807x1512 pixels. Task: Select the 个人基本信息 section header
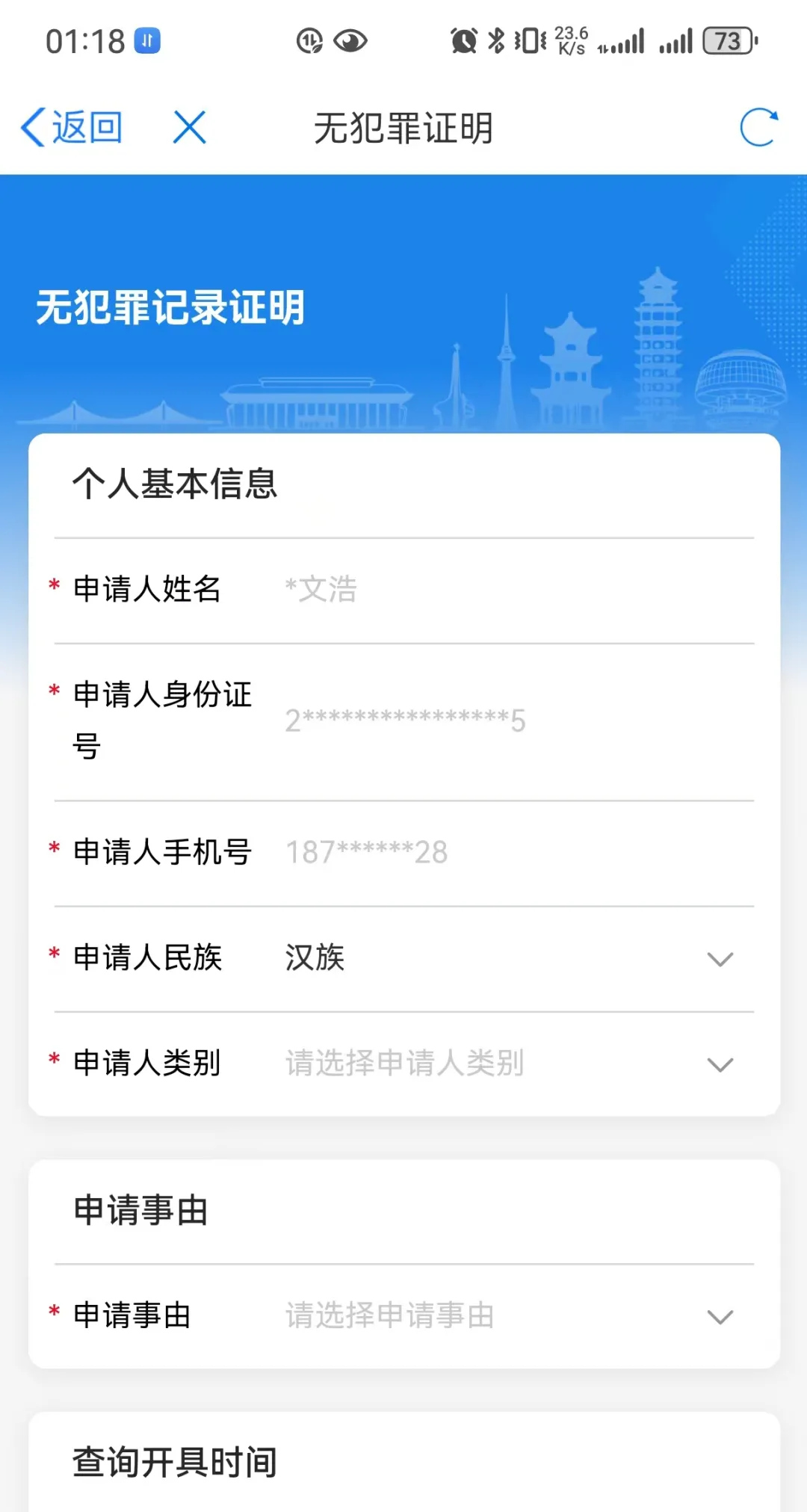tap(176, 485)
